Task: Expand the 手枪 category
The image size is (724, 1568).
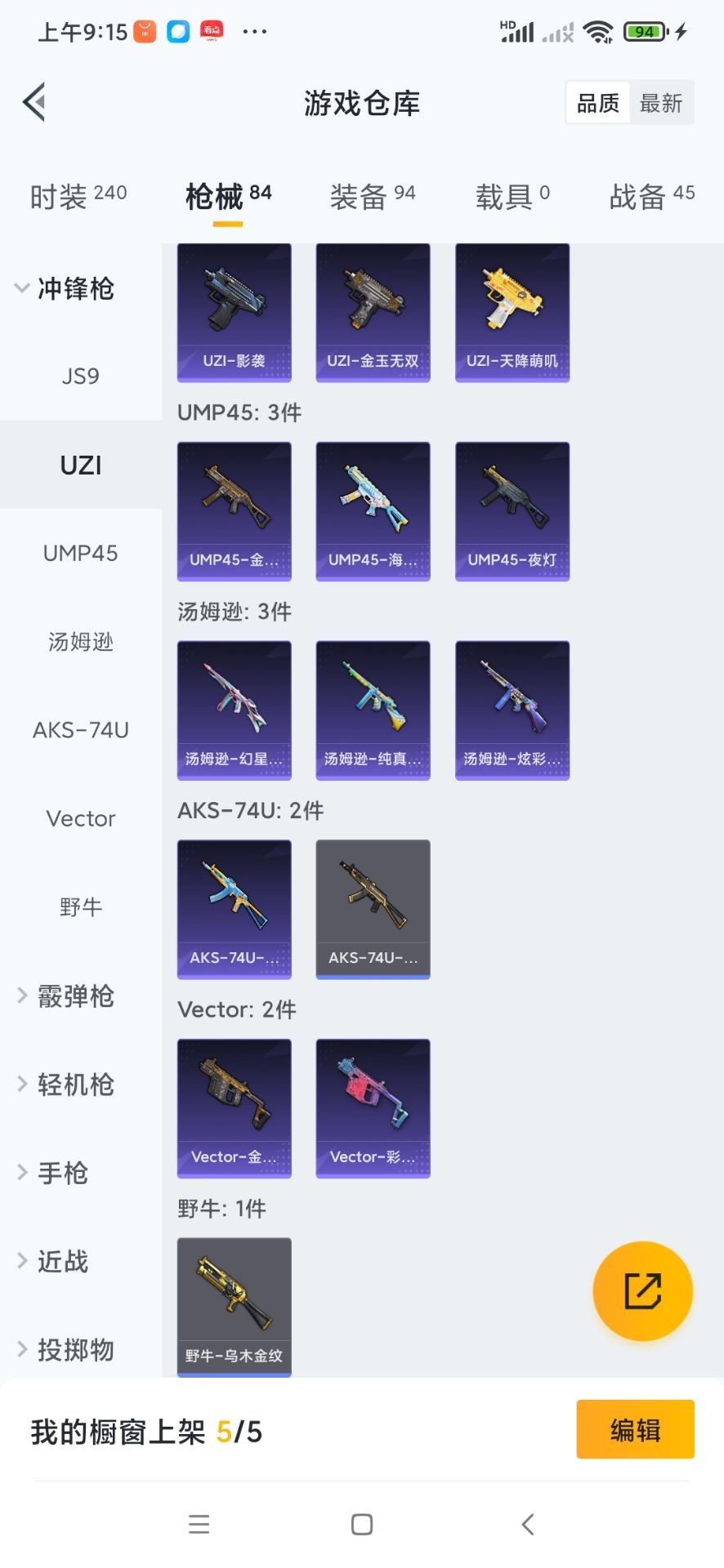Action: coord(53,1173)
